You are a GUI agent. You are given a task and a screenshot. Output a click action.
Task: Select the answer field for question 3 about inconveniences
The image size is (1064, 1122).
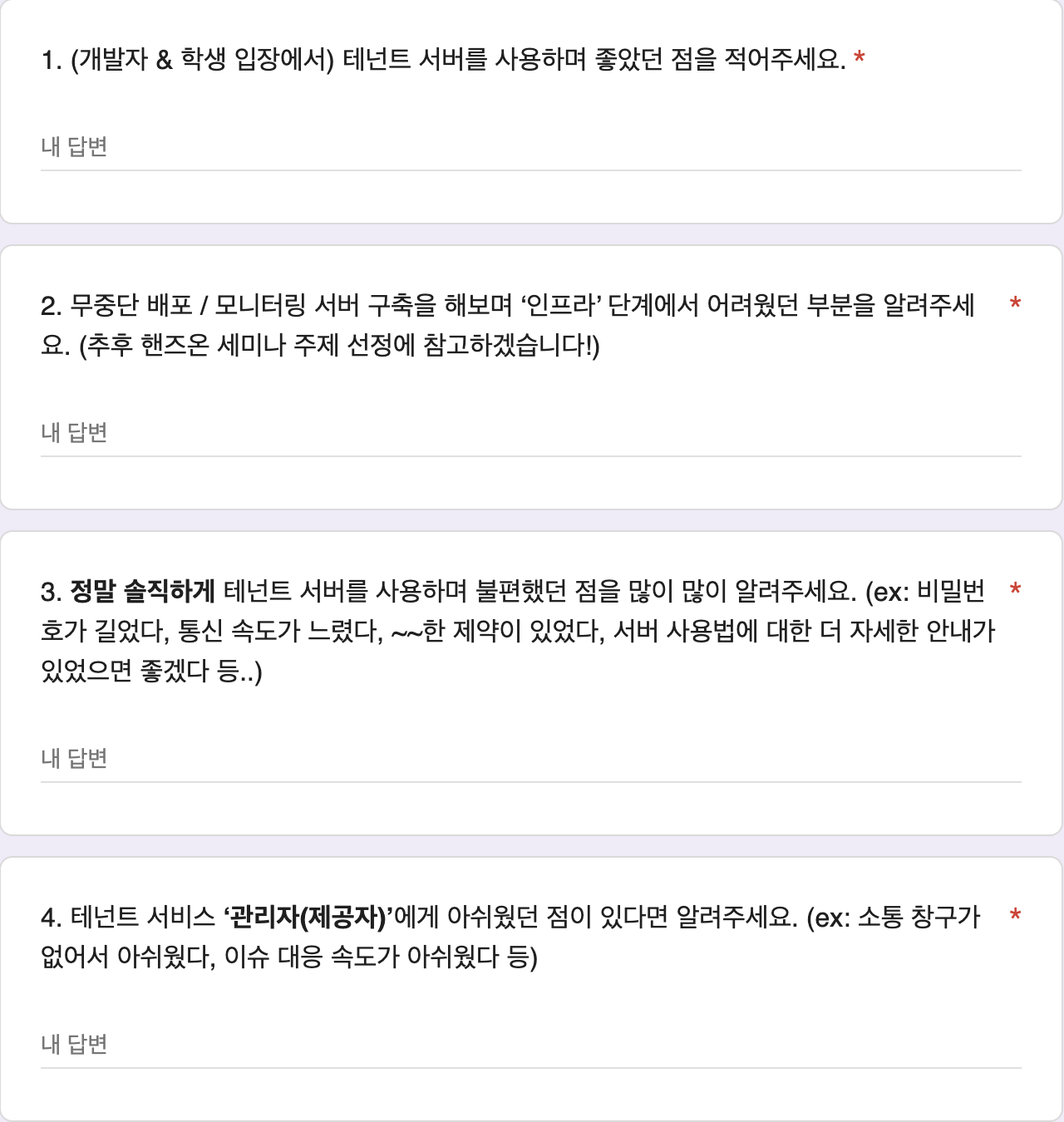(530, 760)
